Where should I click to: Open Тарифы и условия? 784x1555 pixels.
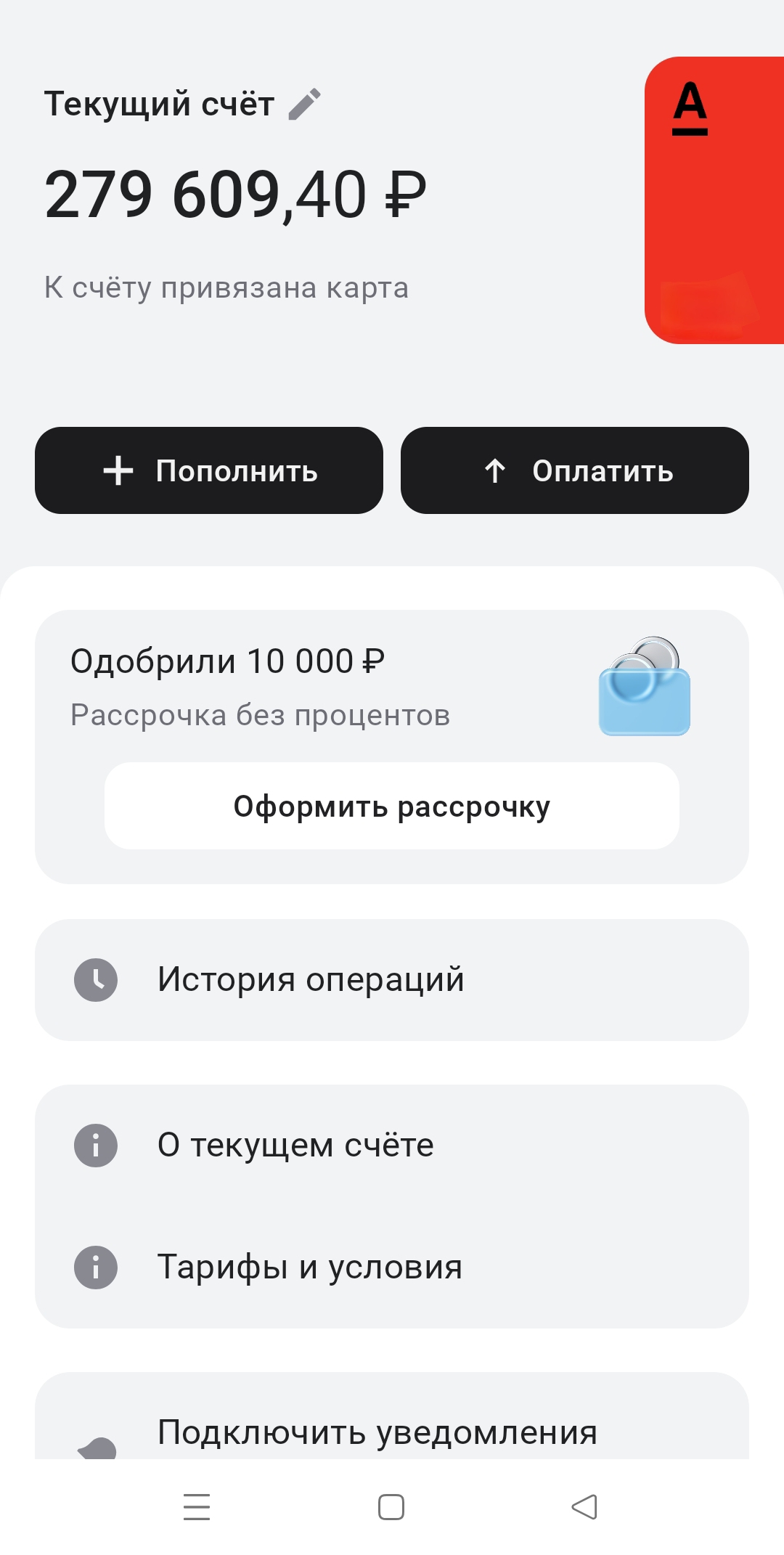pyautogui.click(x=392, y=1268)
